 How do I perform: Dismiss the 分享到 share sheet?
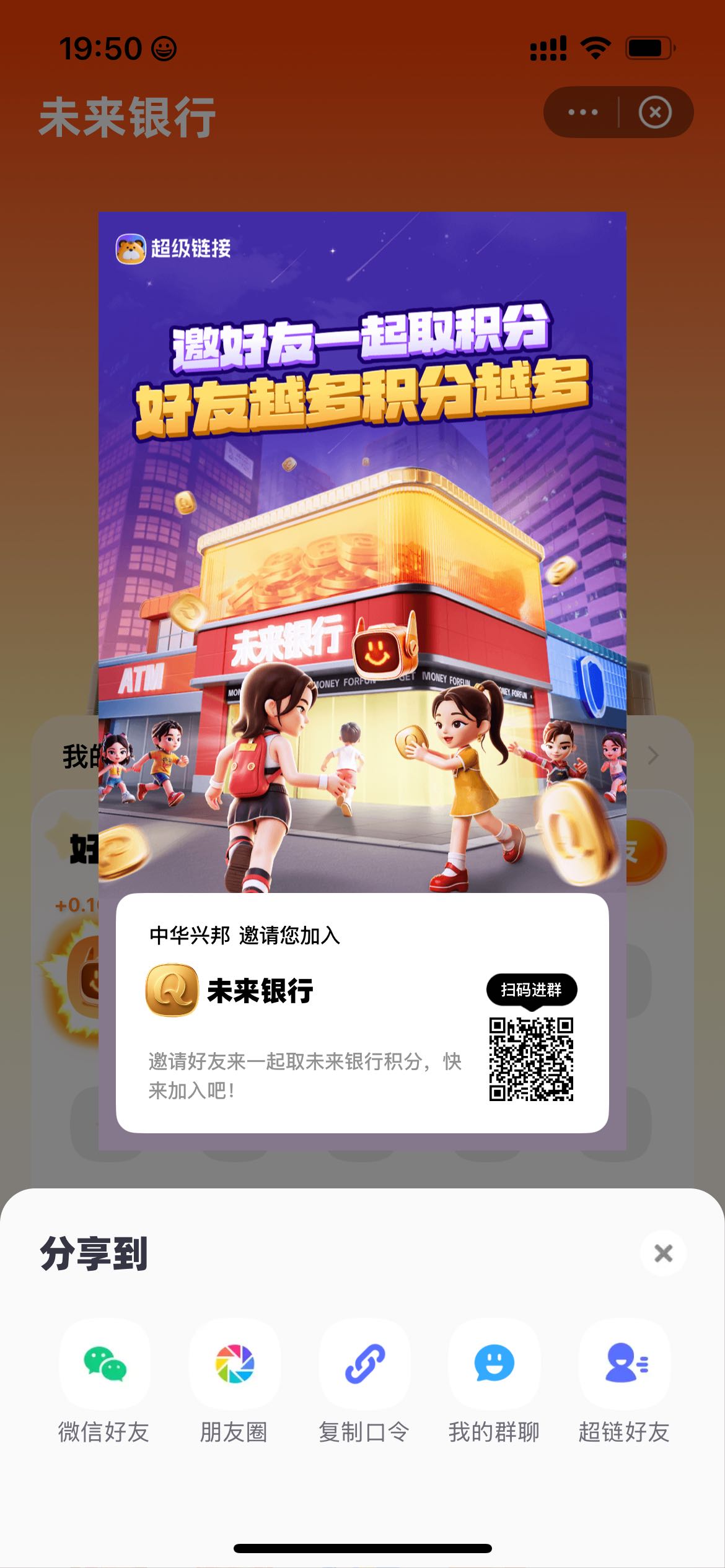coord(663,1253)
